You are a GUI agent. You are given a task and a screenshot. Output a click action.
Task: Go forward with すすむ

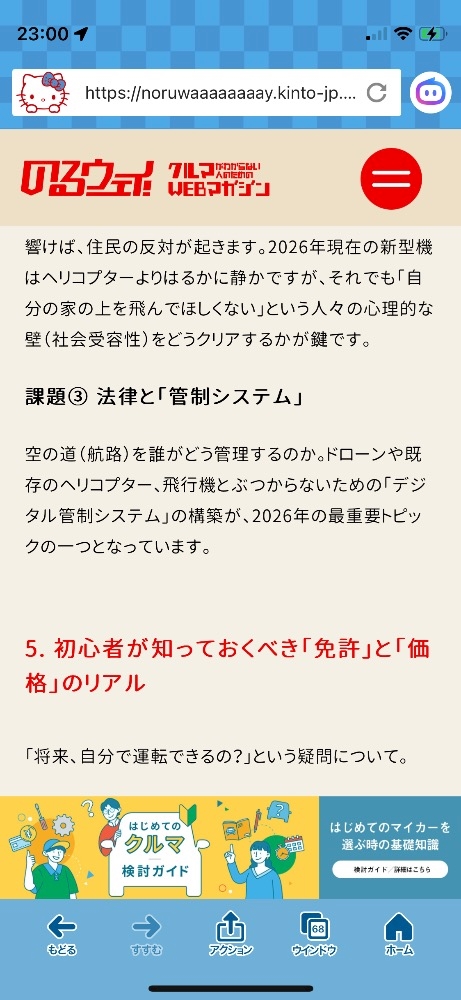pyautogui.click(x=146, y=934)
